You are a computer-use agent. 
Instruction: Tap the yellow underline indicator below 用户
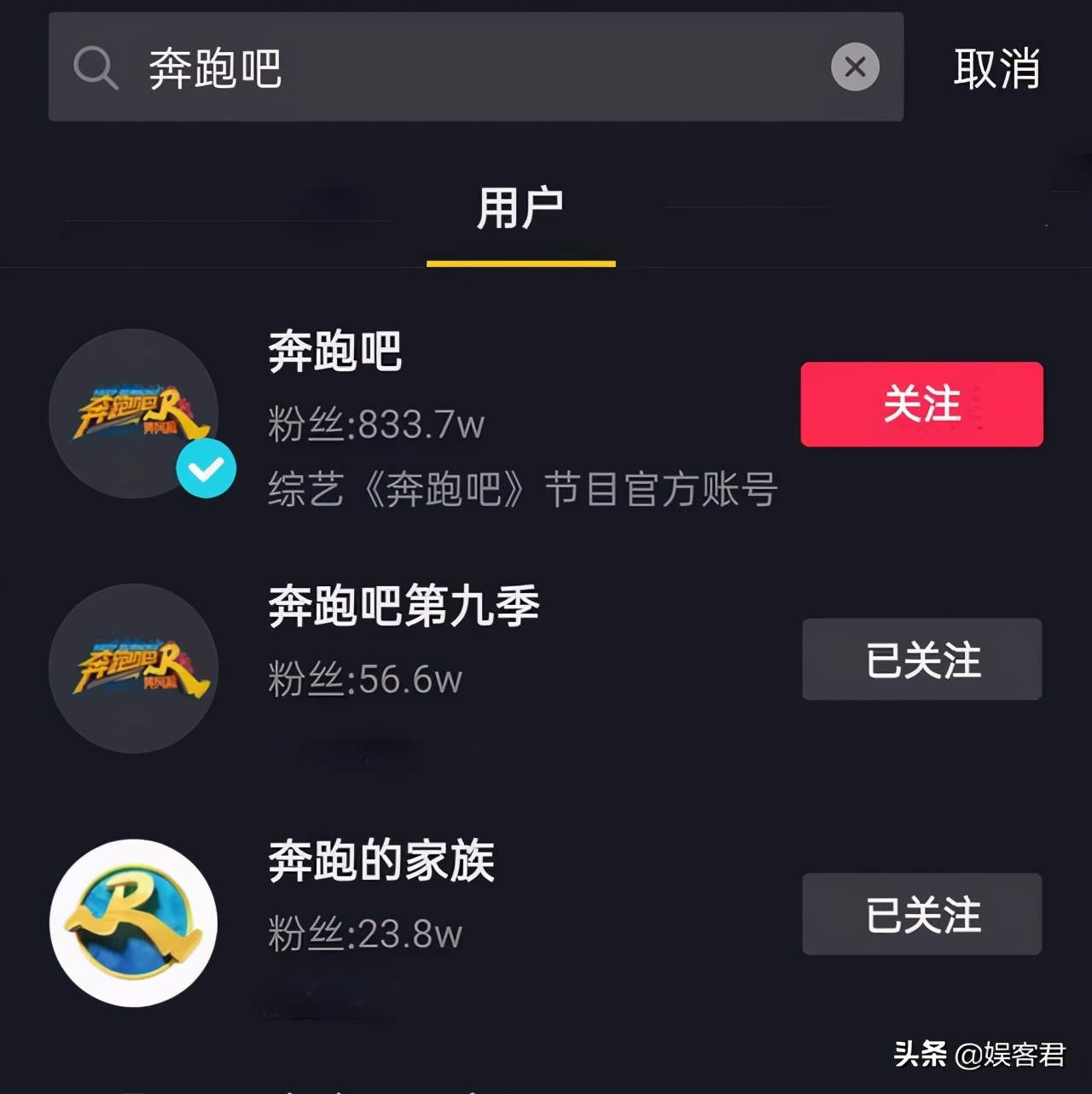point(521,265)
